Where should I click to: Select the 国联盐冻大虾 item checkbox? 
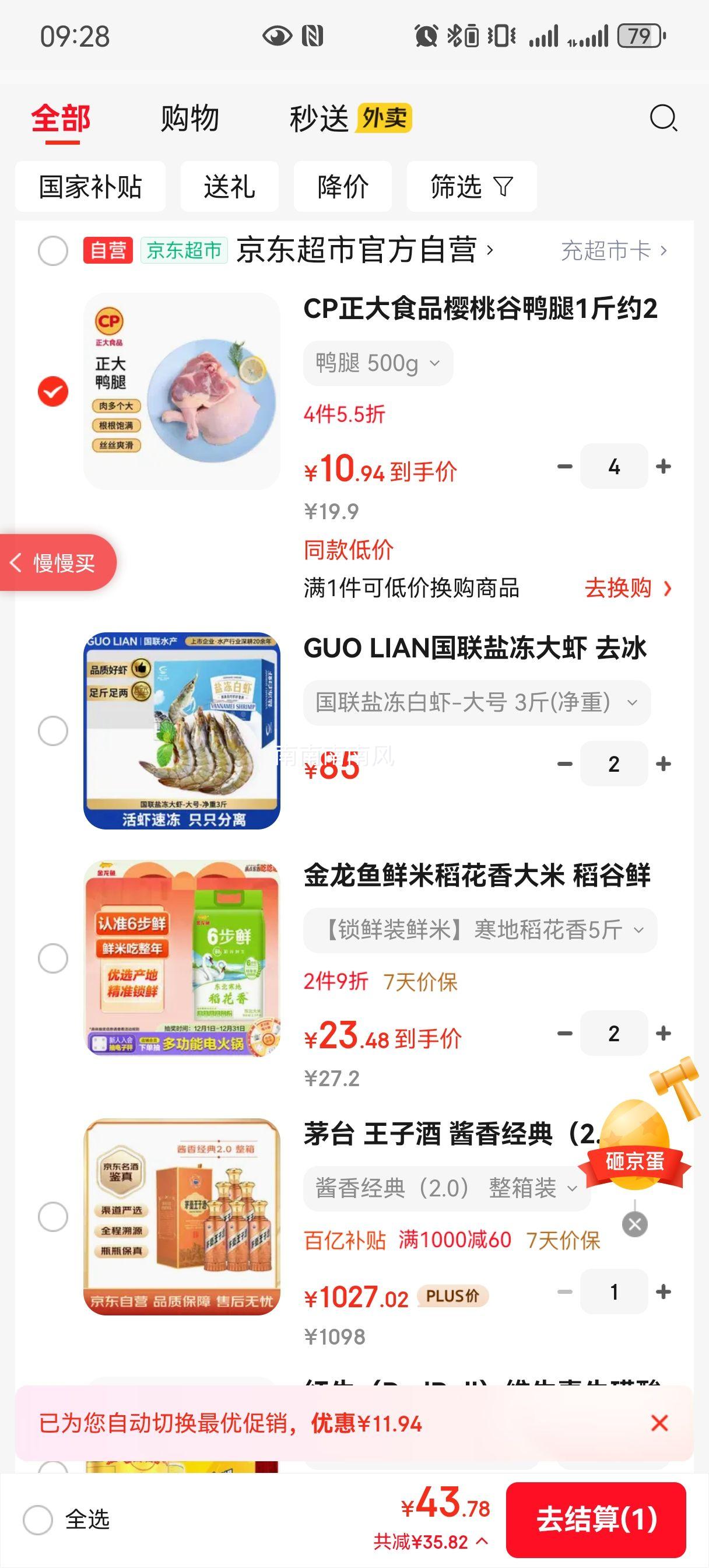(53, 730)
